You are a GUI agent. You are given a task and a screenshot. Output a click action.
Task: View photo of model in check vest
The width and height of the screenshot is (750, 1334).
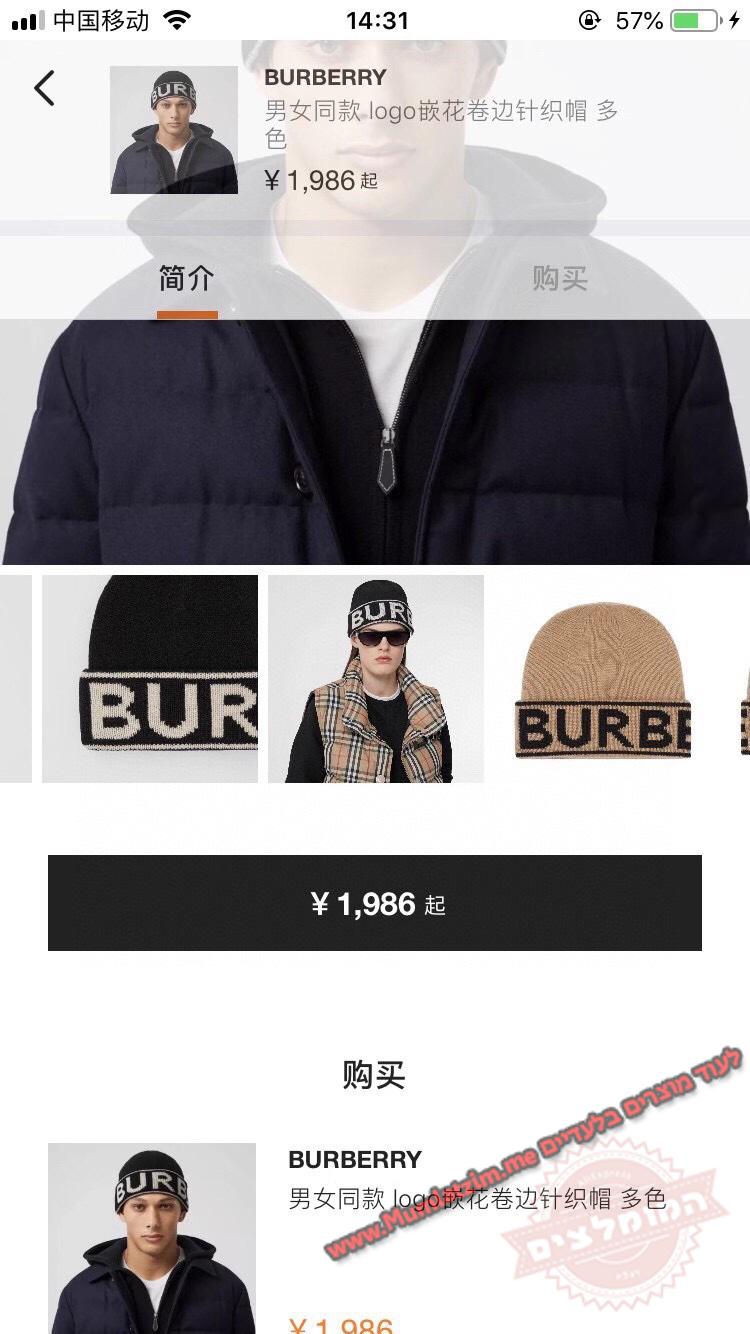point(376,679)
